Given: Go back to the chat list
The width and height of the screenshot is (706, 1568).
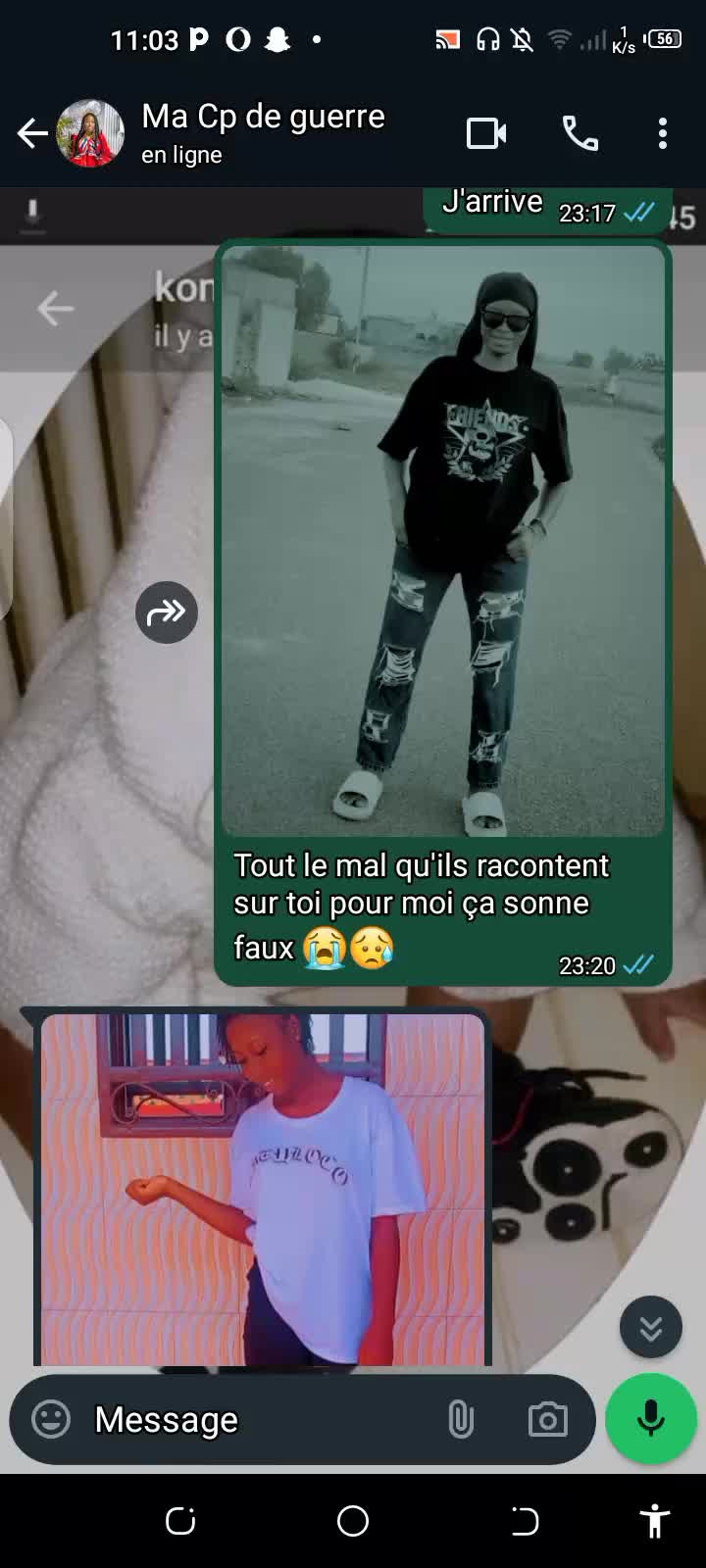Looking at the screenshot, I should click(x=32, y=133).
